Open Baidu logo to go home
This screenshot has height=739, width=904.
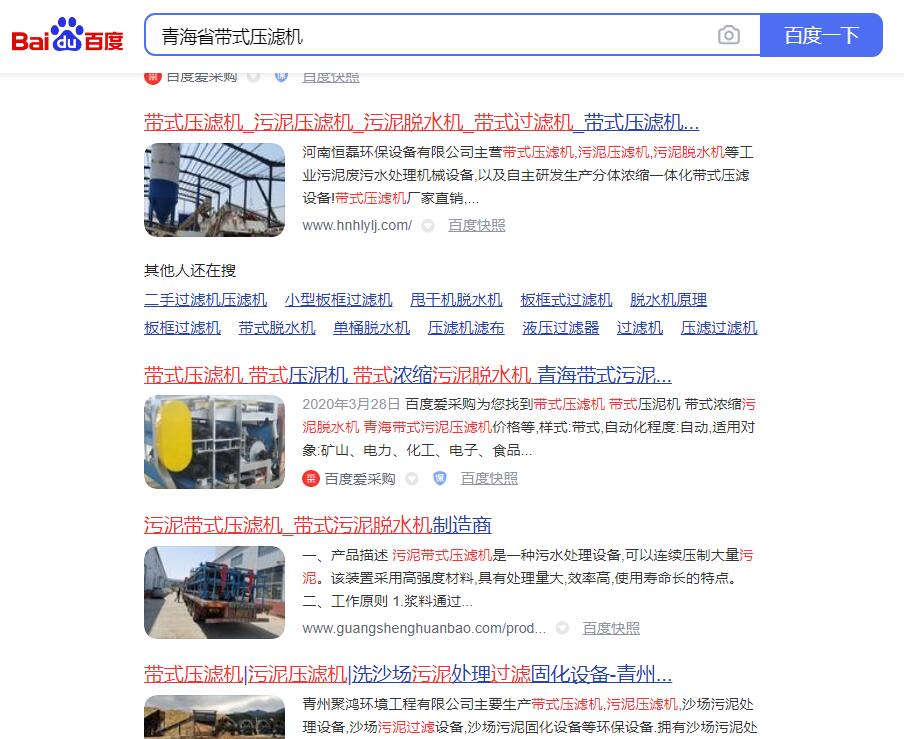click(68, 37)
